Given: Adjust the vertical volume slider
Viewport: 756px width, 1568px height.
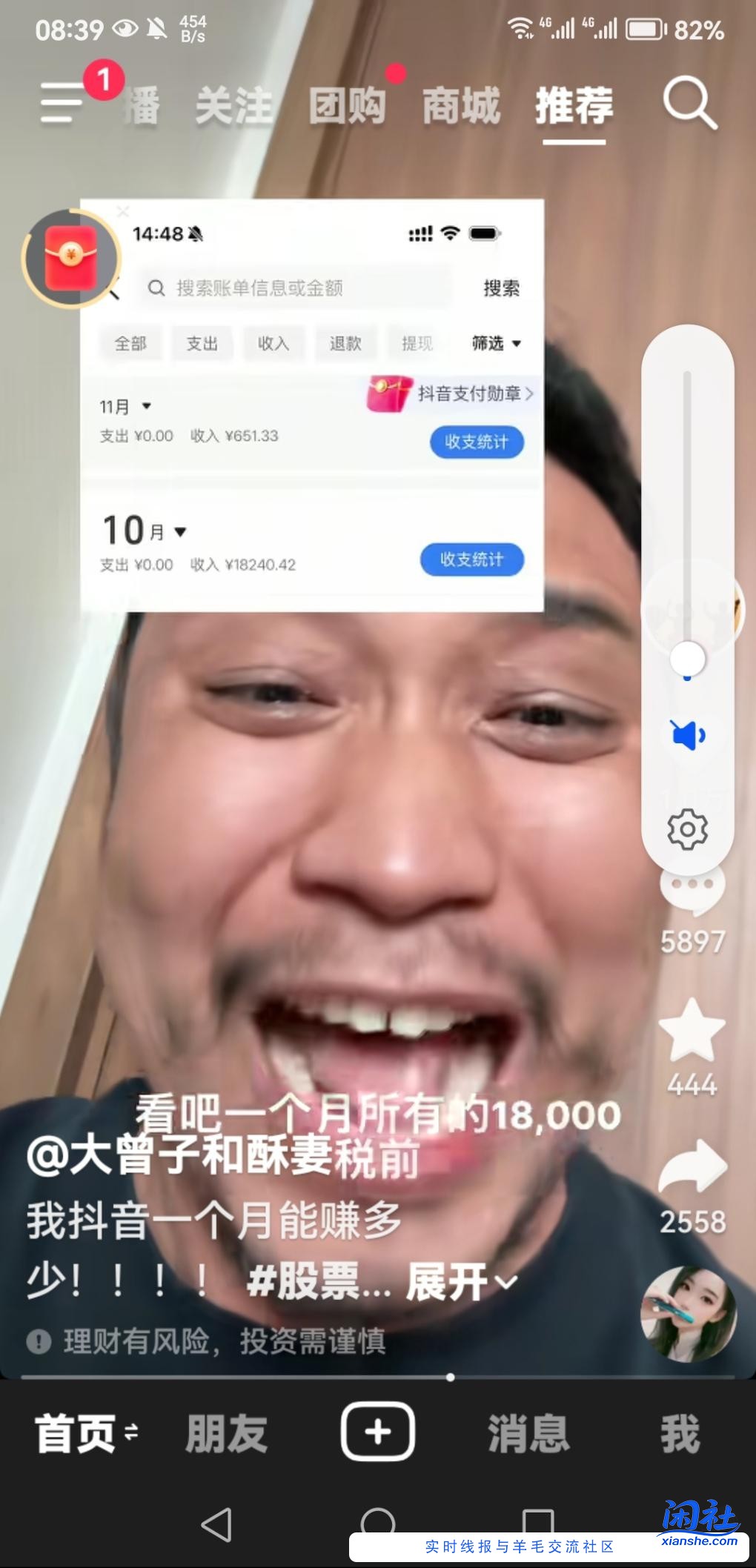Looking at the screenshot, I should [687, 657].
